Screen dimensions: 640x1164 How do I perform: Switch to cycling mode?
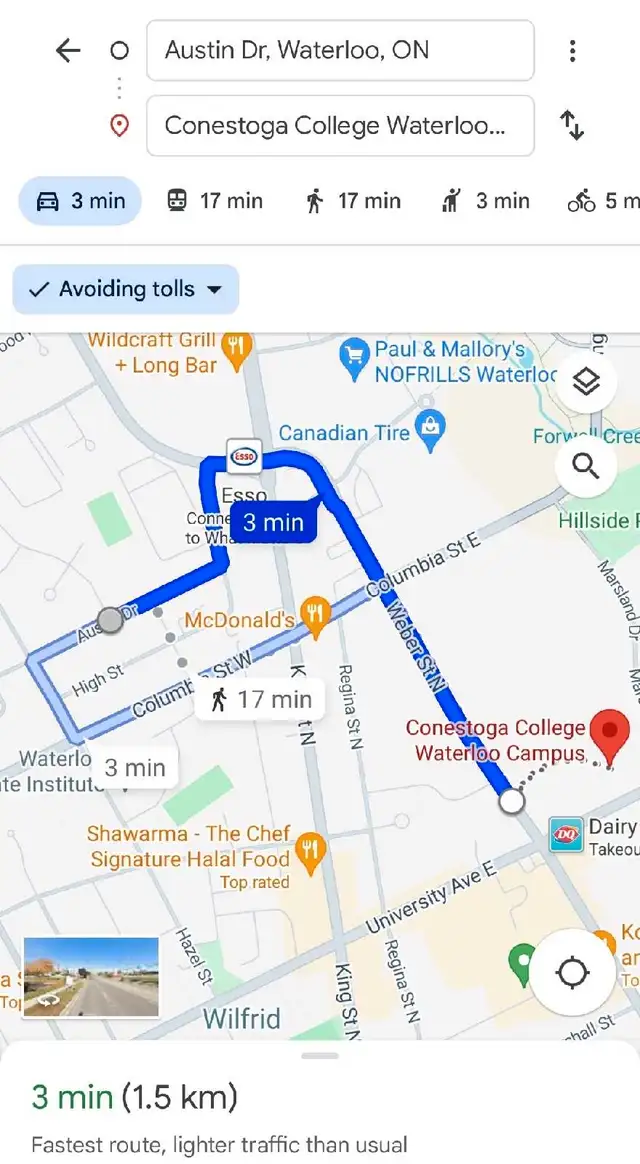pyautogui.click(x=602, y=201)
